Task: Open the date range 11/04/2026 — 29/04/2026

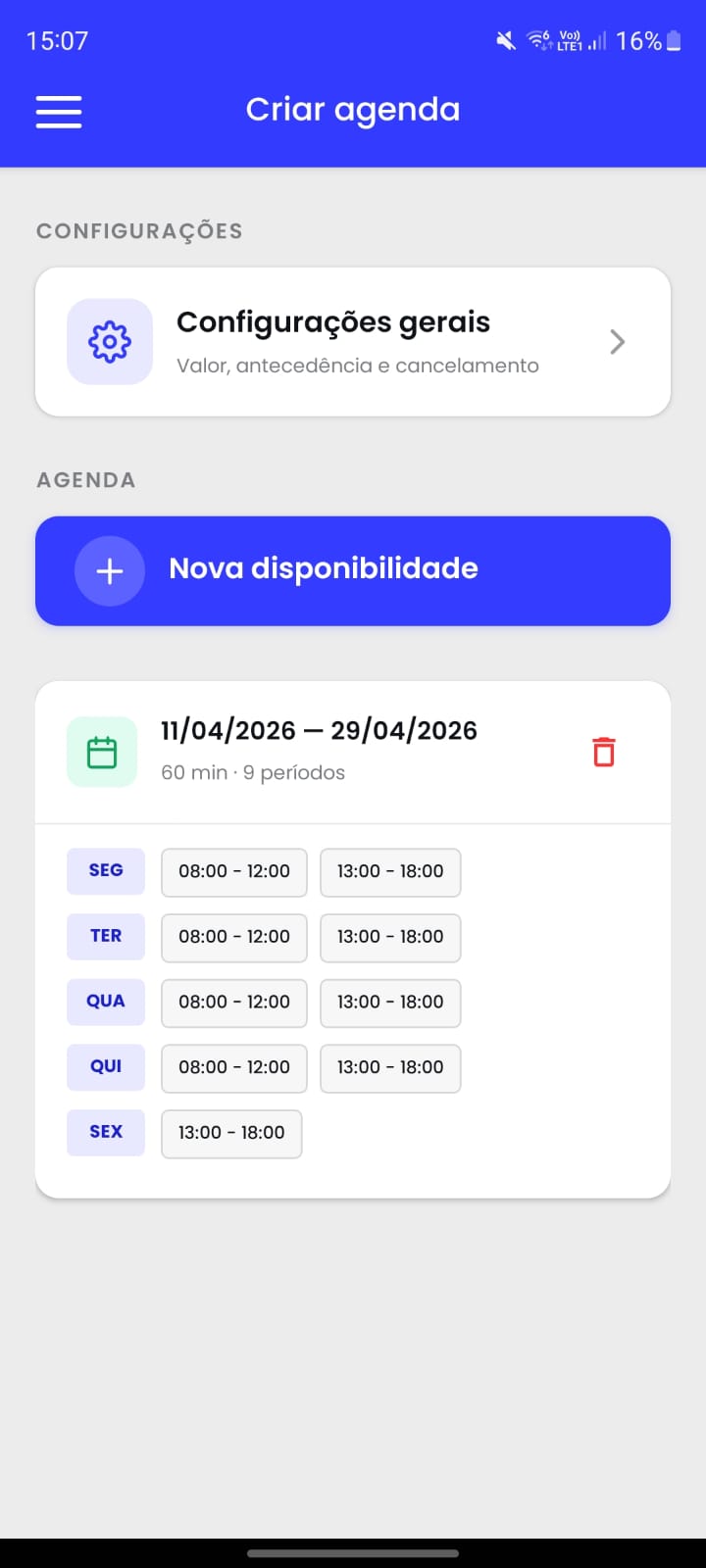Action: pos(318,729)
